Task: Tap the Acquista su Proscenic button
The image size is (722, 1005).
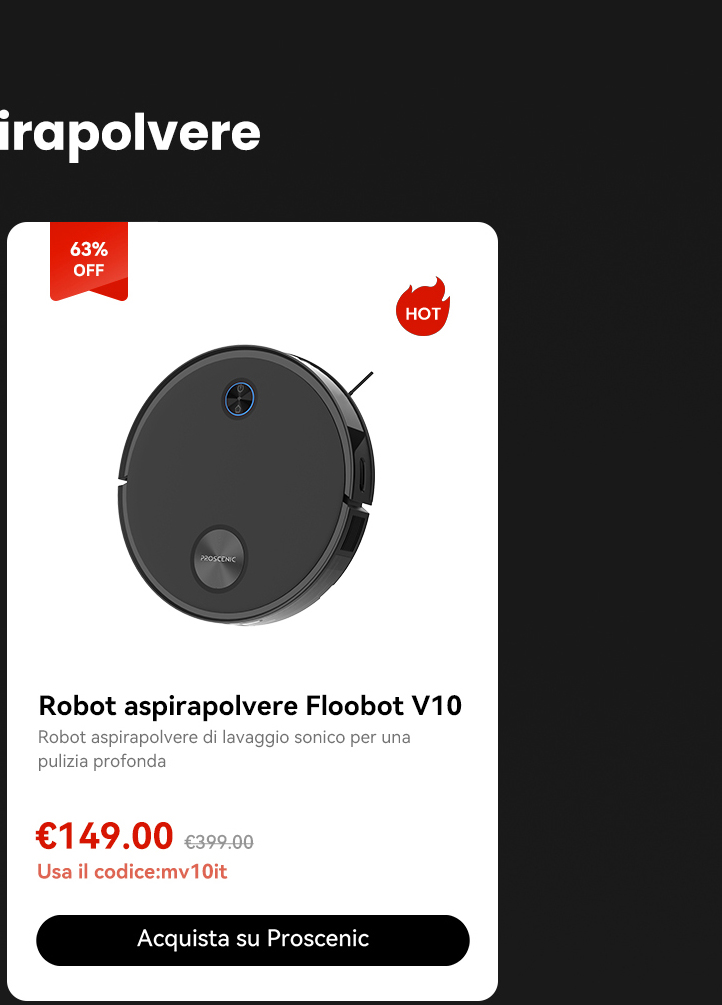Action: pos(252,939)
